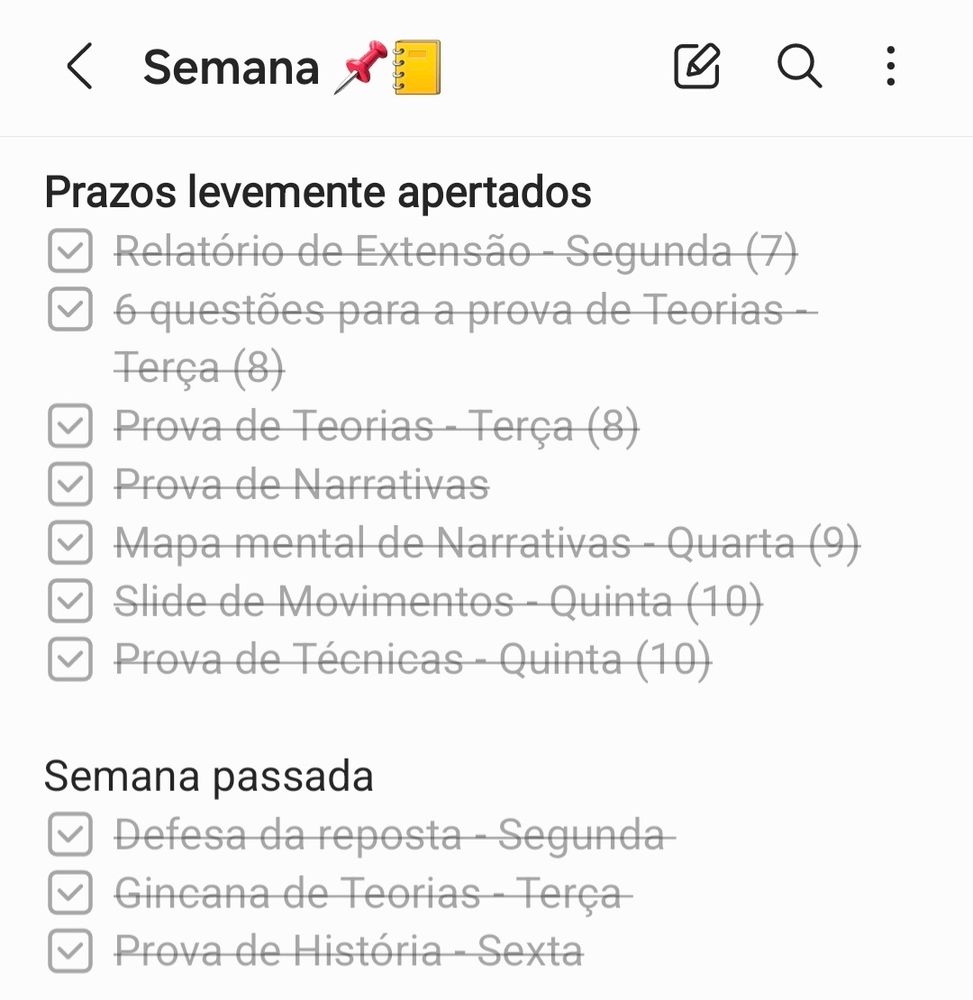The image size is (973, 1000).
Task: Uncheck Slide de Movimentos - Quinta (10)
Action: (70, 601)
